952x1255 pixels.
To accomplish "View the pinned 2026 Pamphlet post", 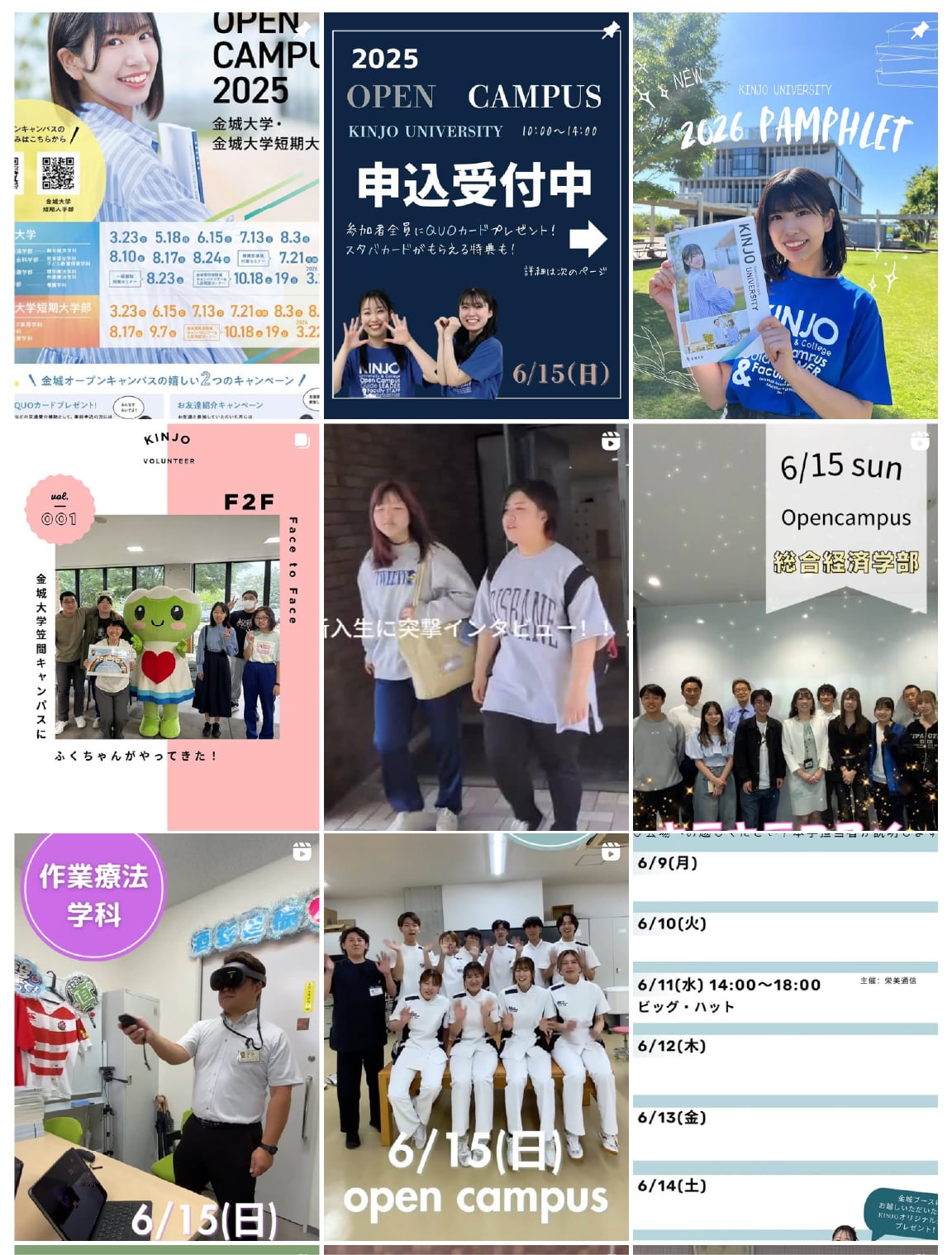I will coord(785,215).
